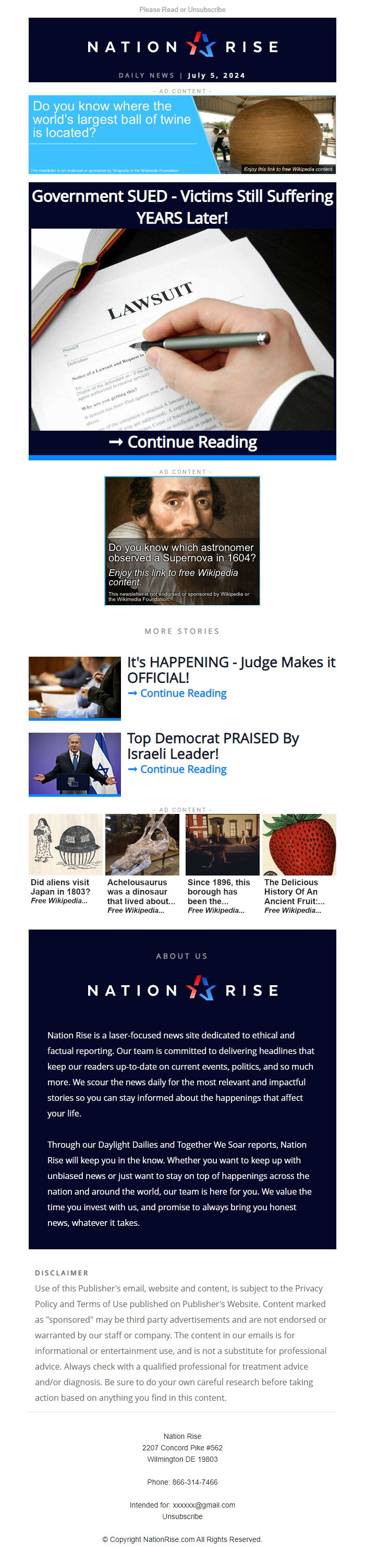The height and width of the screenshot is (1568, 365).
Task: Tap Continue Reading under Judge Makes it OFFICIAL
Action: point(177,693)
